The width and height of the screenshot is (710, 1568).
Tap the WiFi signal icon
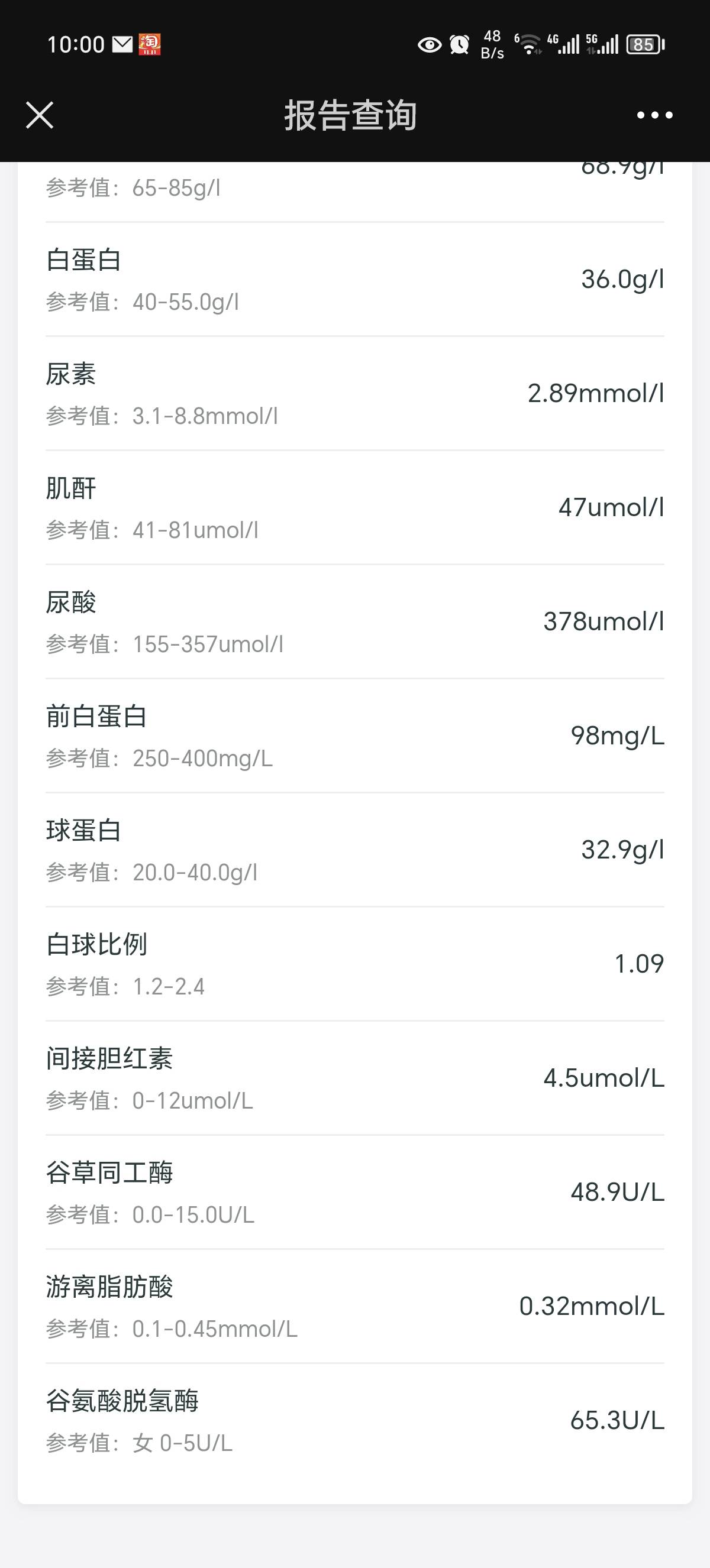[531, 44]
